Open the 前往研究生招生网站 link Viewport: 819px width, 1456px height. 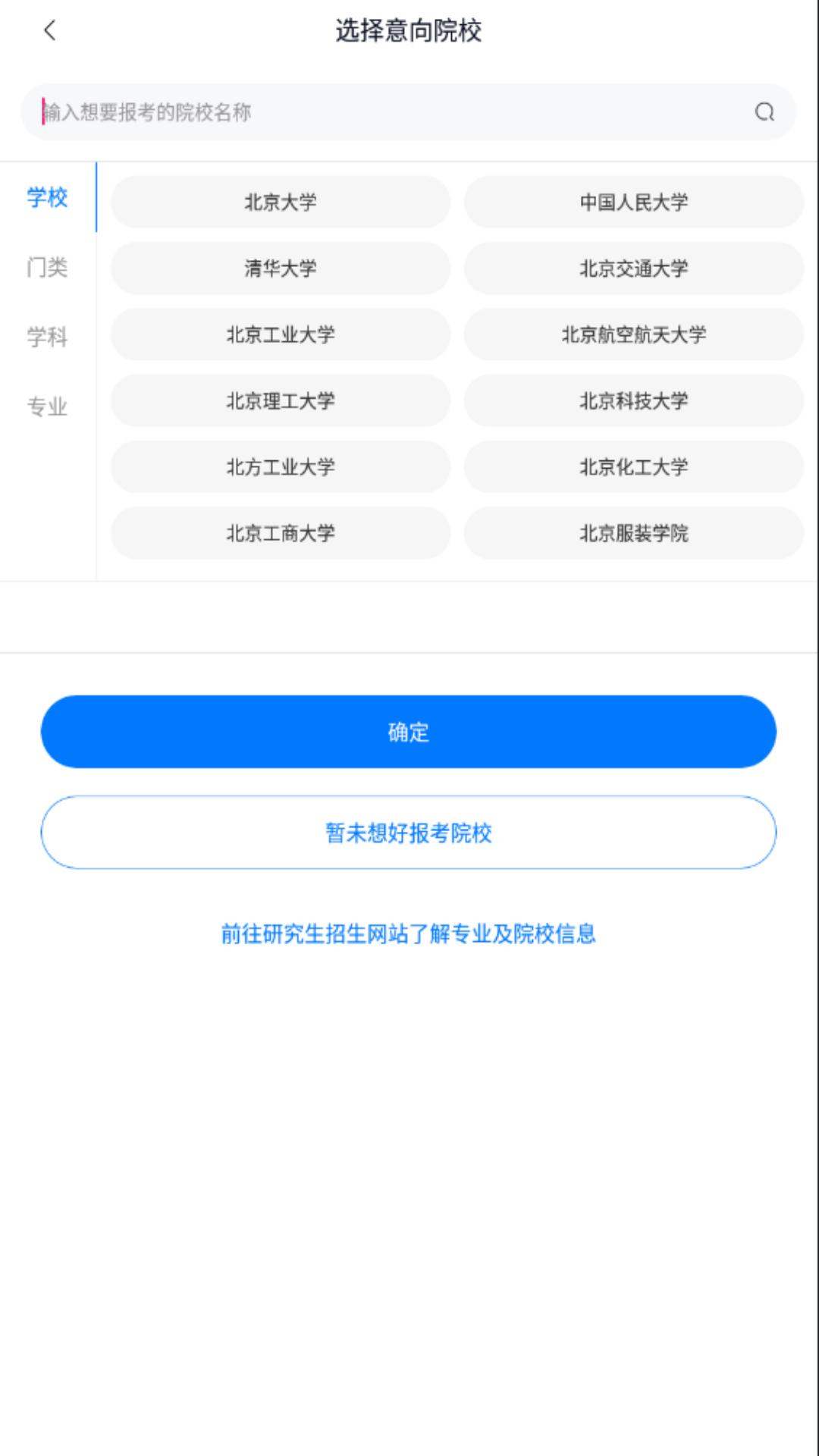tap(409, 934)
